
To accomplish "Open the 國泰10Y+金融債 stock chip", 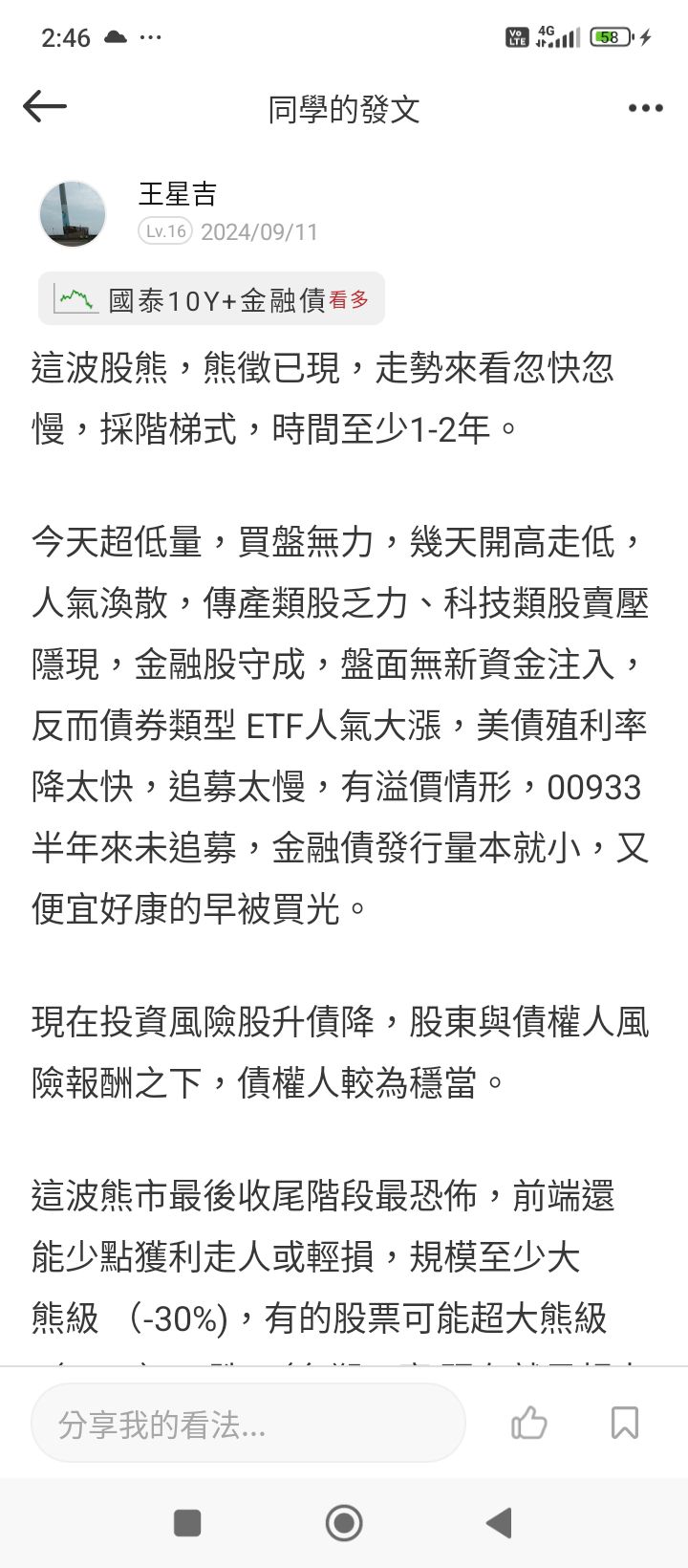I will coord(212,299).
